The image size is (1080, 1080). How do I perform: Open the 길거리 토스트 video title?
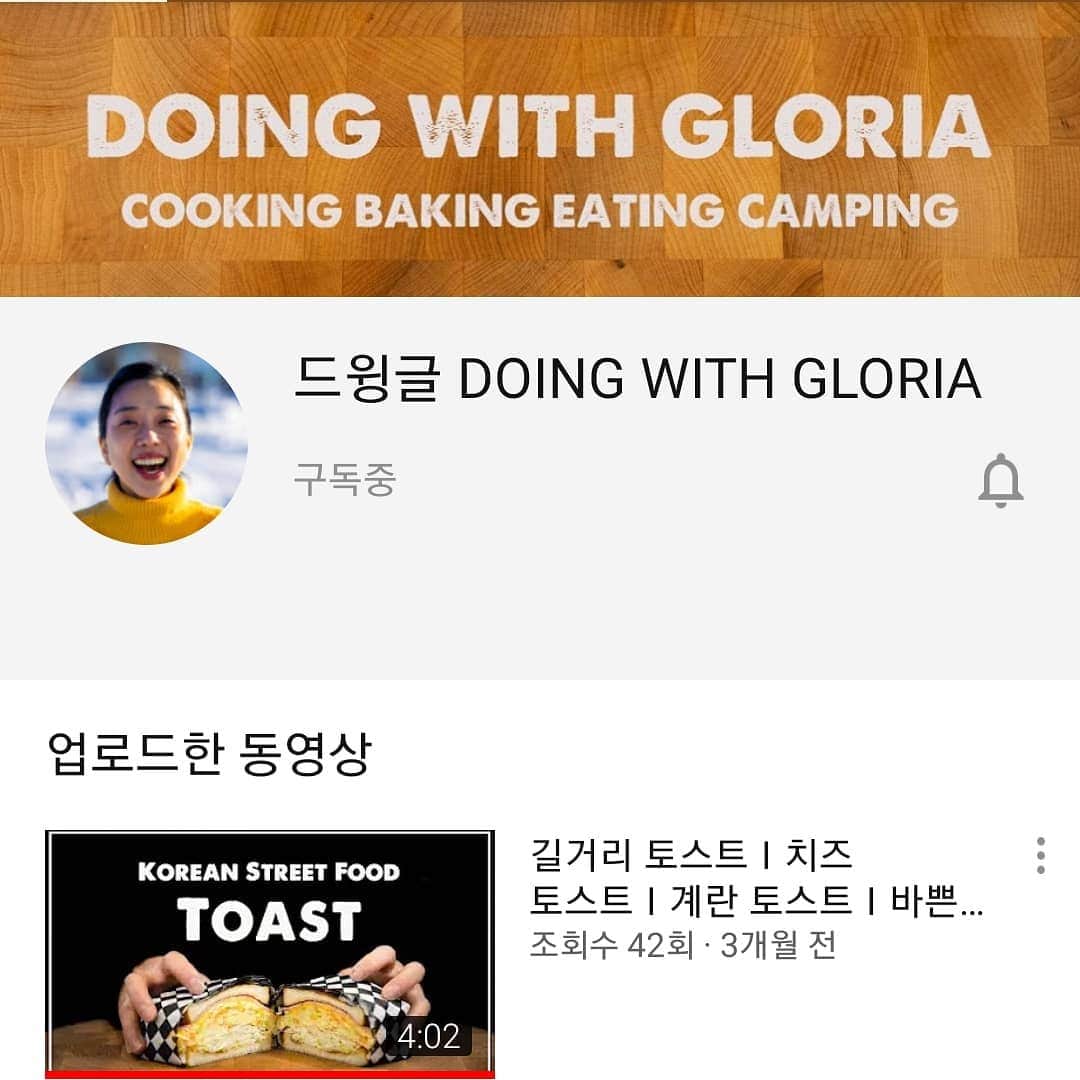click(755, 877)
